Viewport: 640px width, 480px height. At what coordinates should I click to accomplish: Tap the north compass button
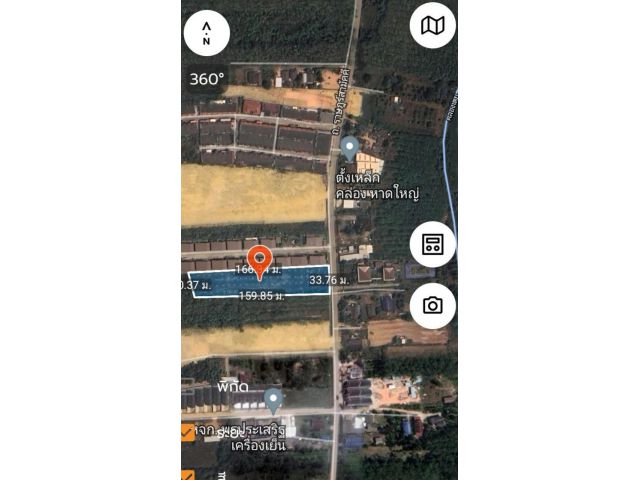(x=206, y=34)
